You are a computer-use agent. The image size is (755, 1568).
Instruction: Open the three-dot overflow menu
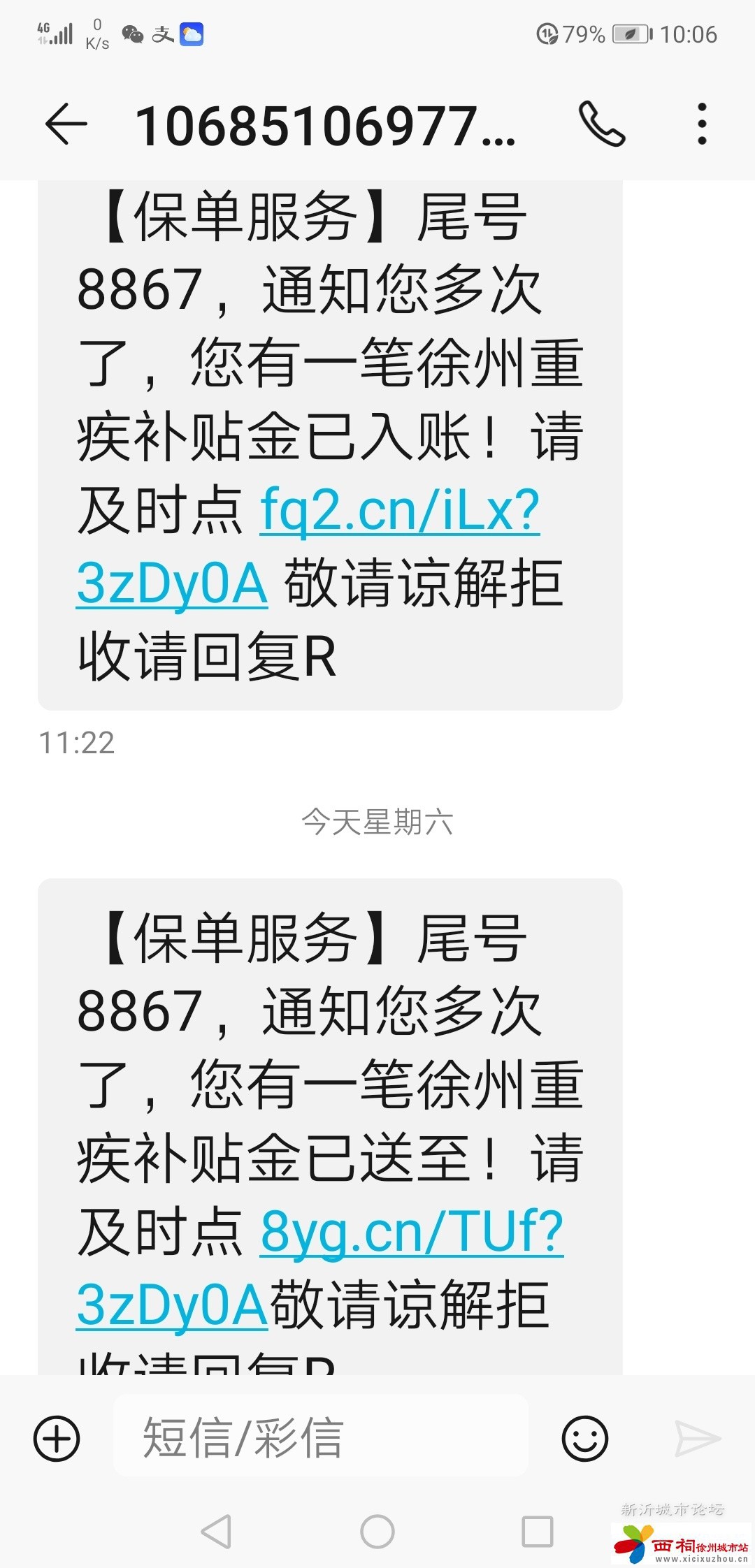[x=702, y=124]
